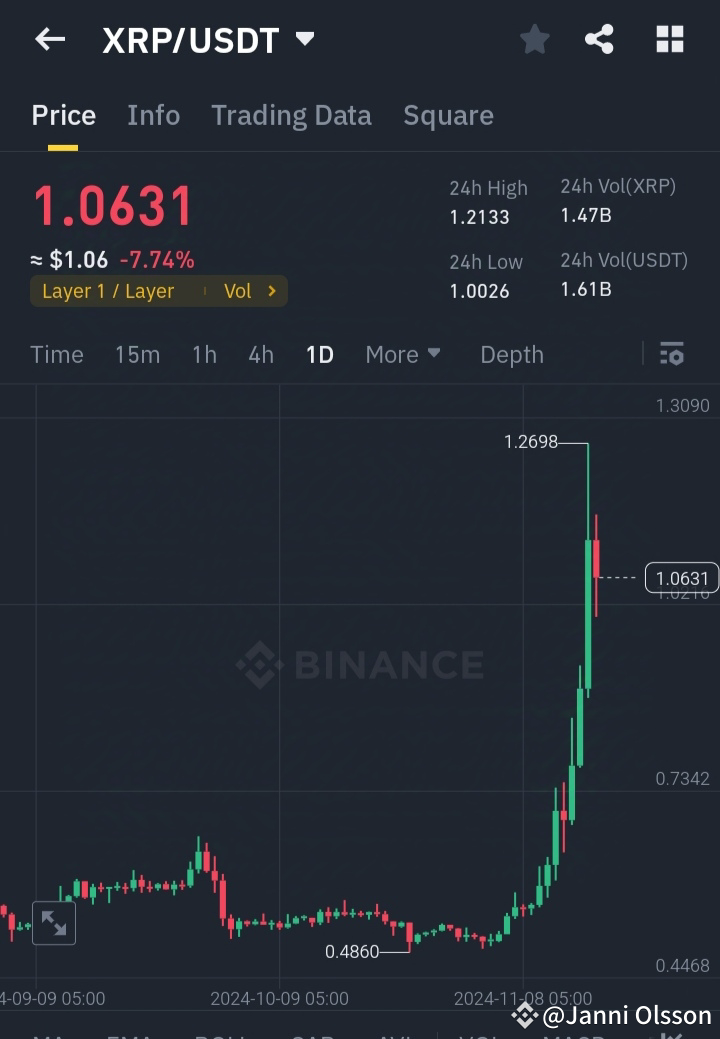The height and width of the screenshot is (1039, 720).
Task: Open the share options
Action: [599, 39]
